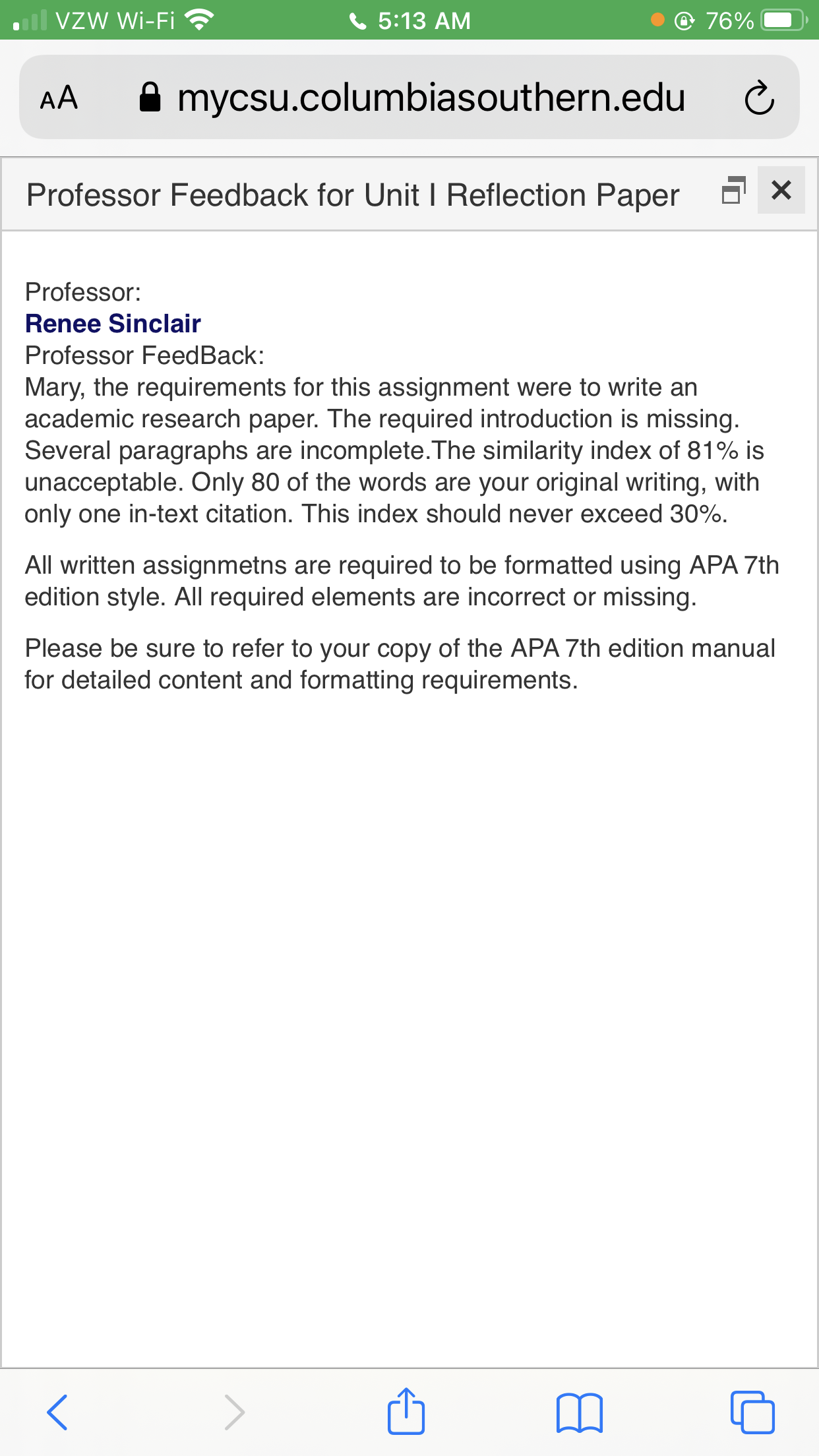Screen dimensions: 819x1456
Task: Show all open tabs
Action: (752, 1412)
